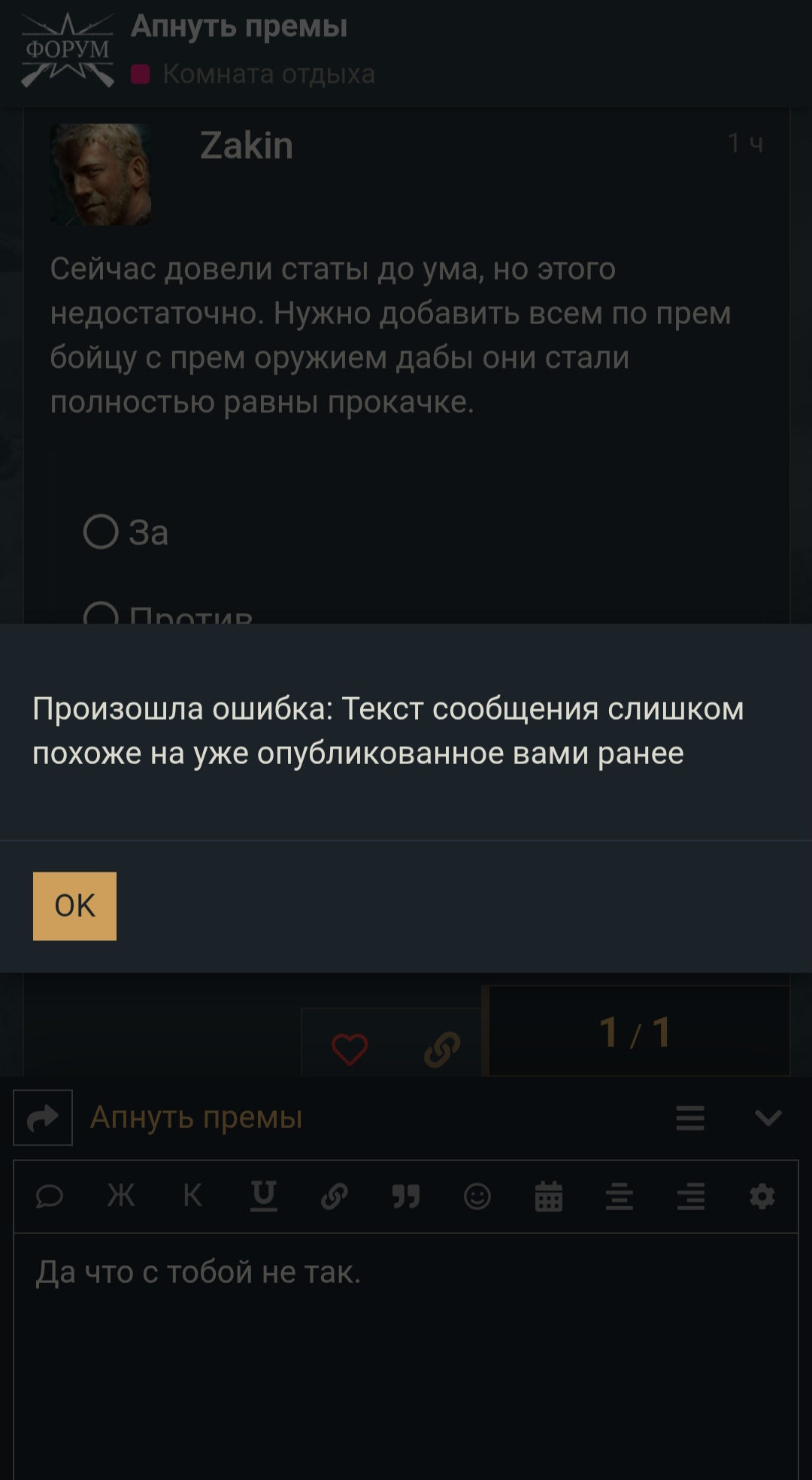812x1480 pixels.
Task: Apply bold formatting with Ж
Action: pyautogui.click(x=121, y=1195)
